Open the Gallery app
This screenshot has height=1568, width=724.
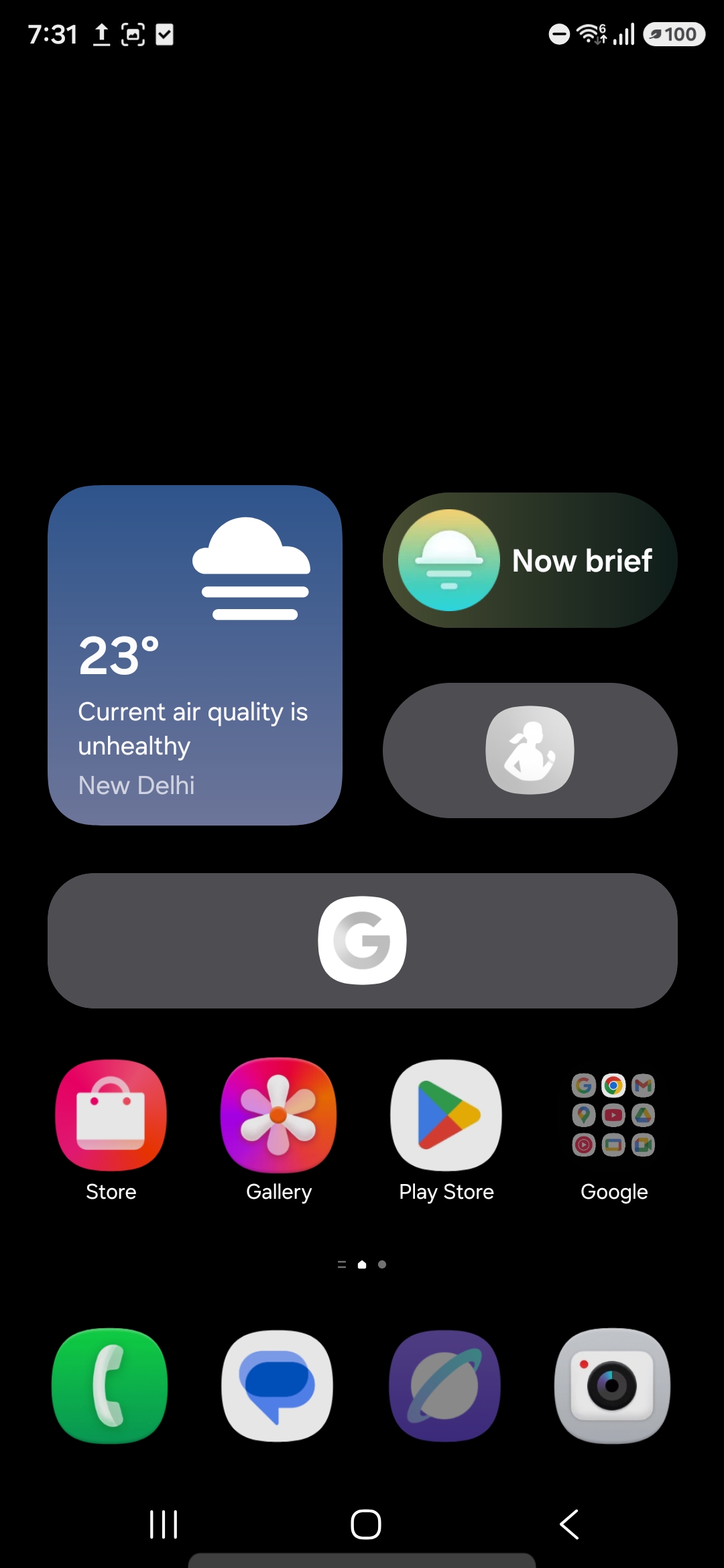(278, 1114)
